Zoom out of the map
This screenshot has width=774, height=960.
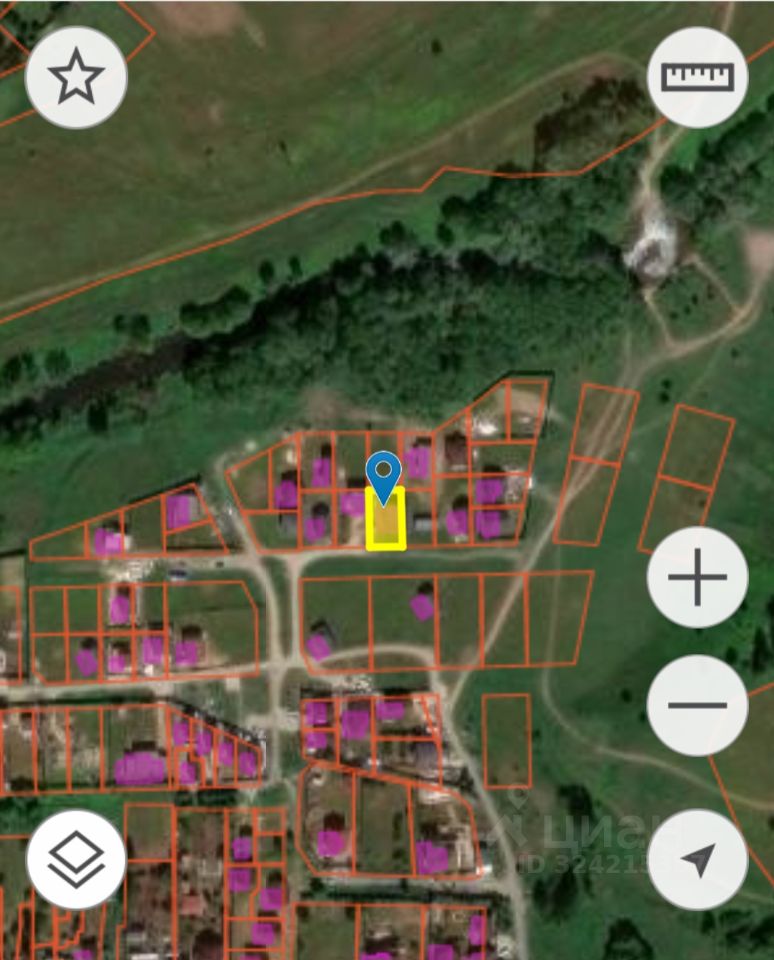point(697,705)
